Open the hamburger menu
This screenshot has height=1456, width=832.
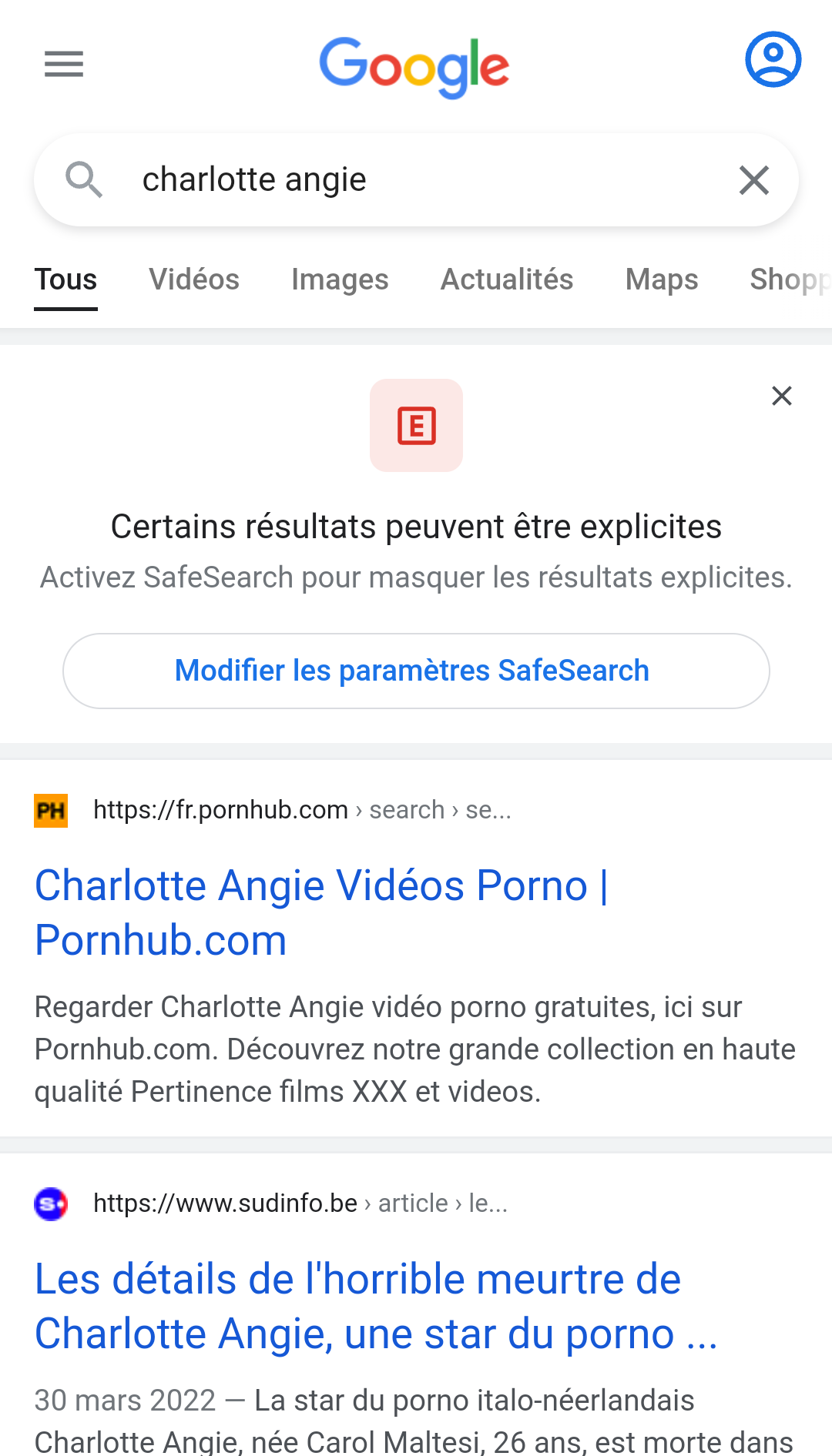[64, 64]
